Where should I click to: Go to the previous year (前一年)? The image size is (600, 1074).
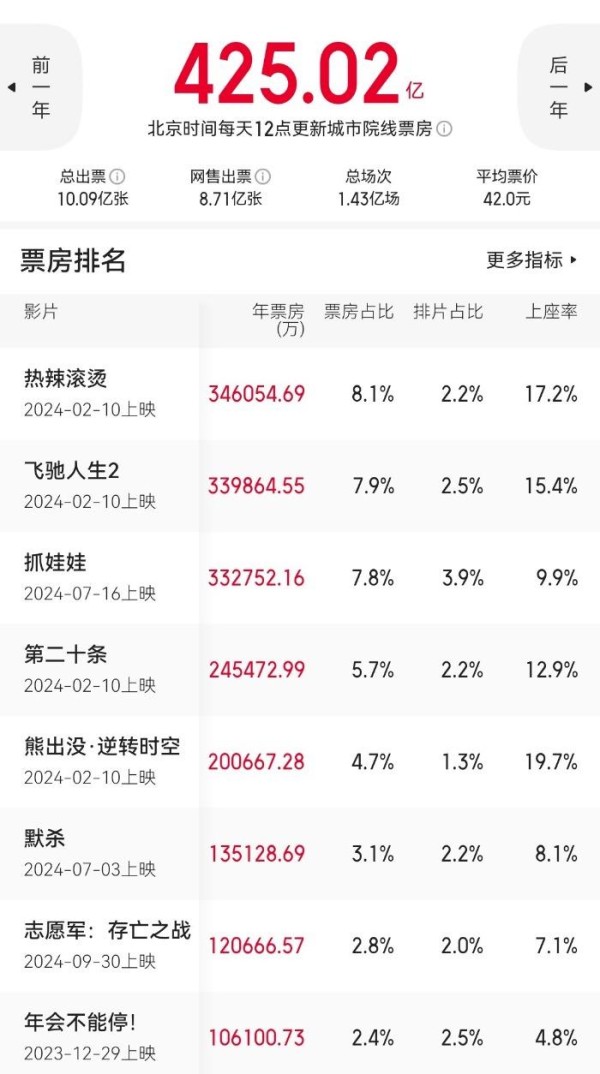38,87
